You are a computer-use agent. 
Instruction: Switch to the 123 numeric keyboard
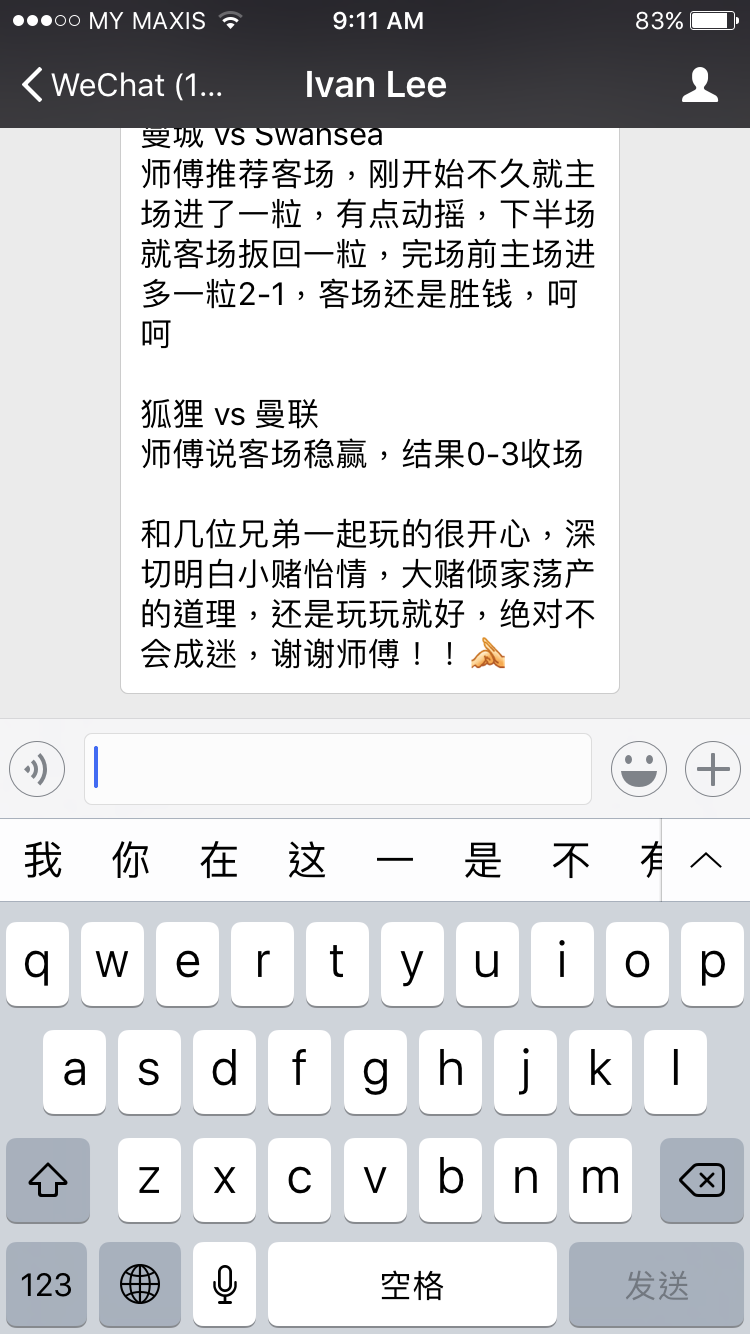coord(47,1285)
